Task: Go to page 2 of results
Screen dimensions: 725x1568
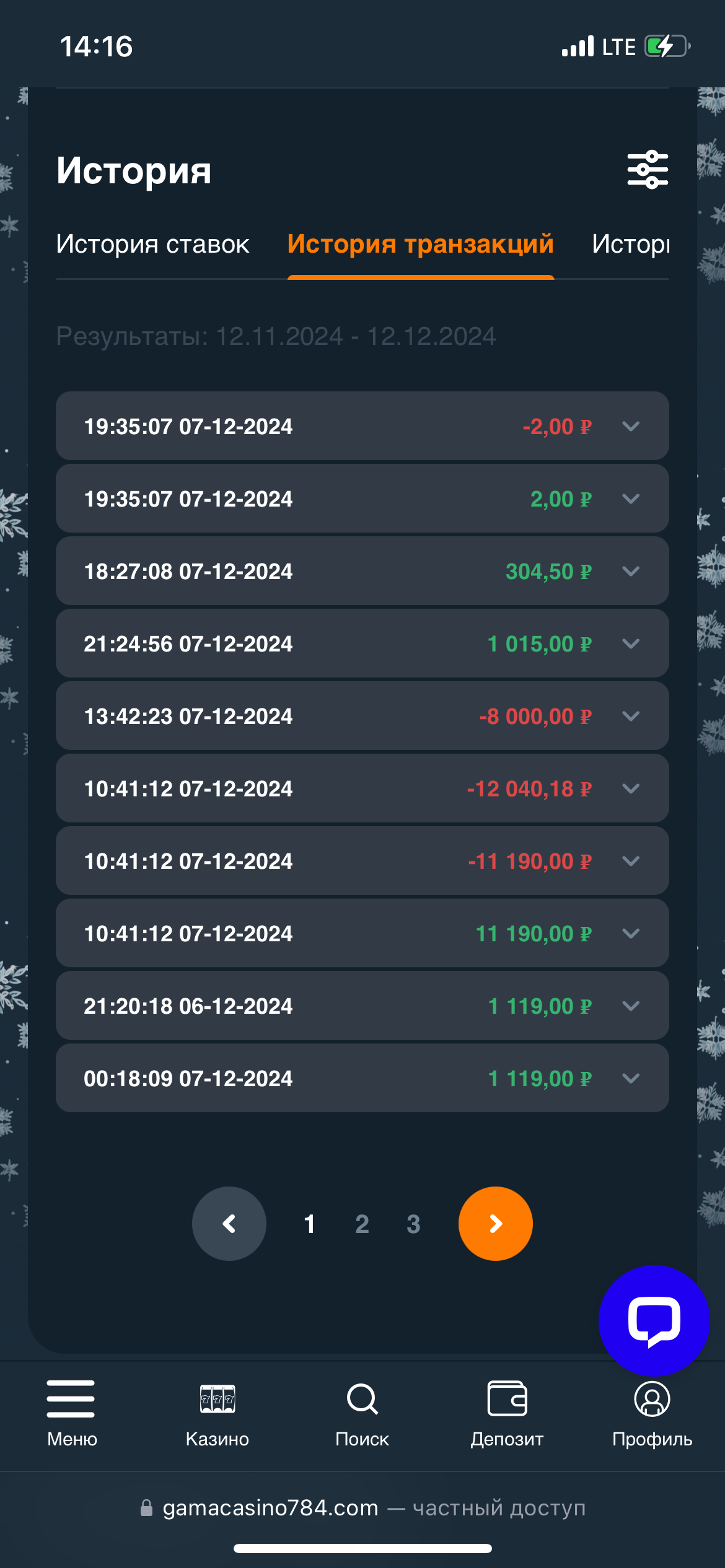Action: coord(362,1224)
